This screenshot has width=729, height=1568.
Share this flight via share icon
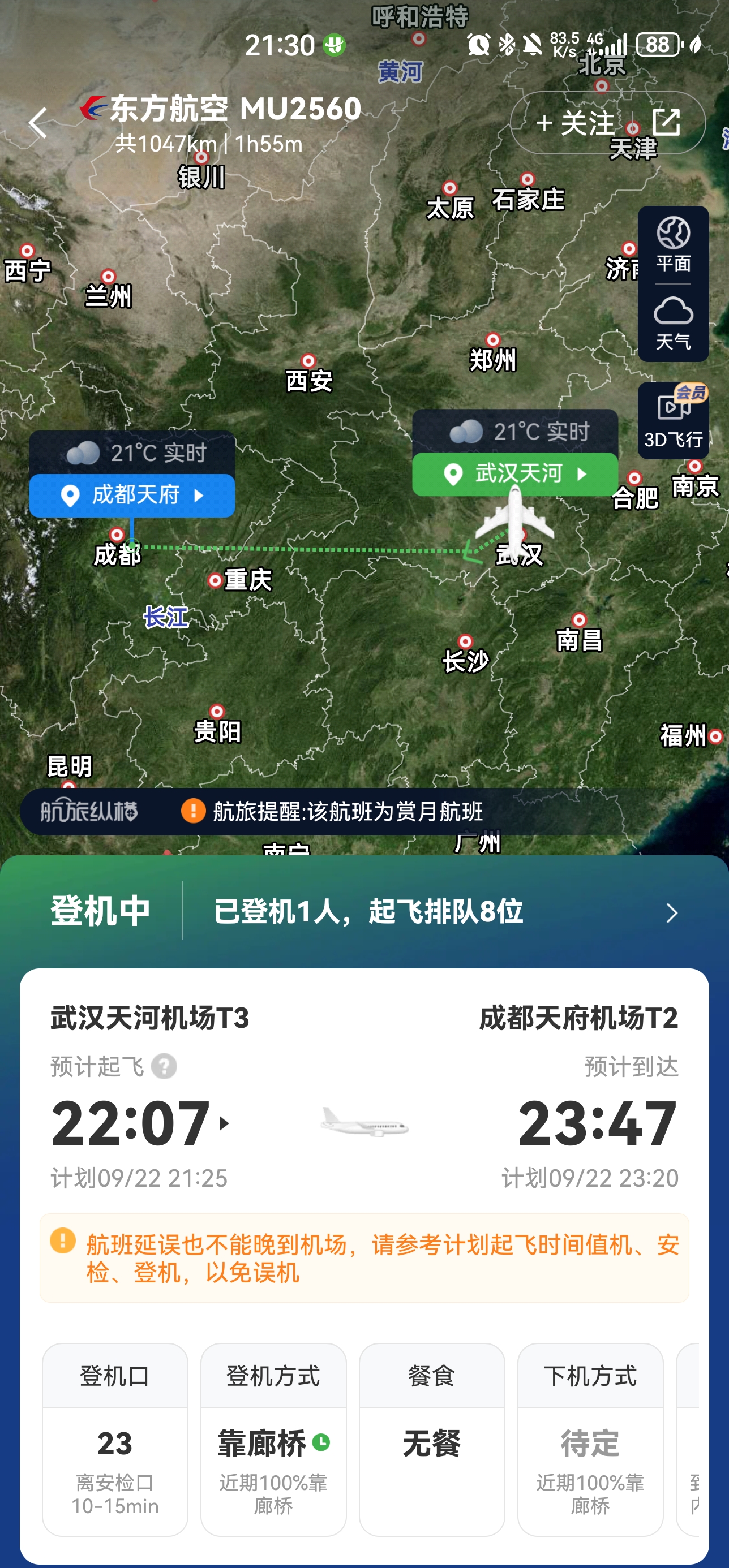coord(666,123)
